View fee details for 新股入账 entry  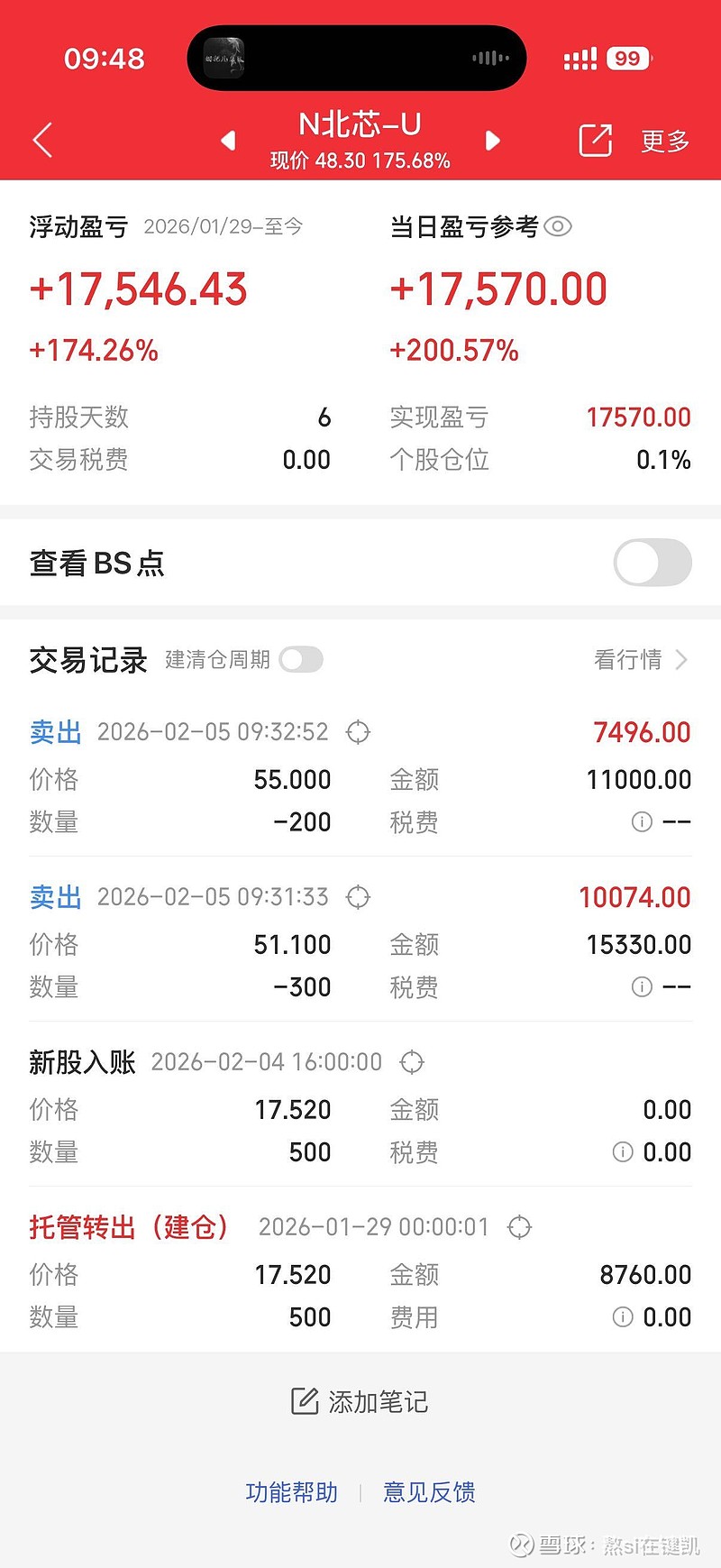623,1152
